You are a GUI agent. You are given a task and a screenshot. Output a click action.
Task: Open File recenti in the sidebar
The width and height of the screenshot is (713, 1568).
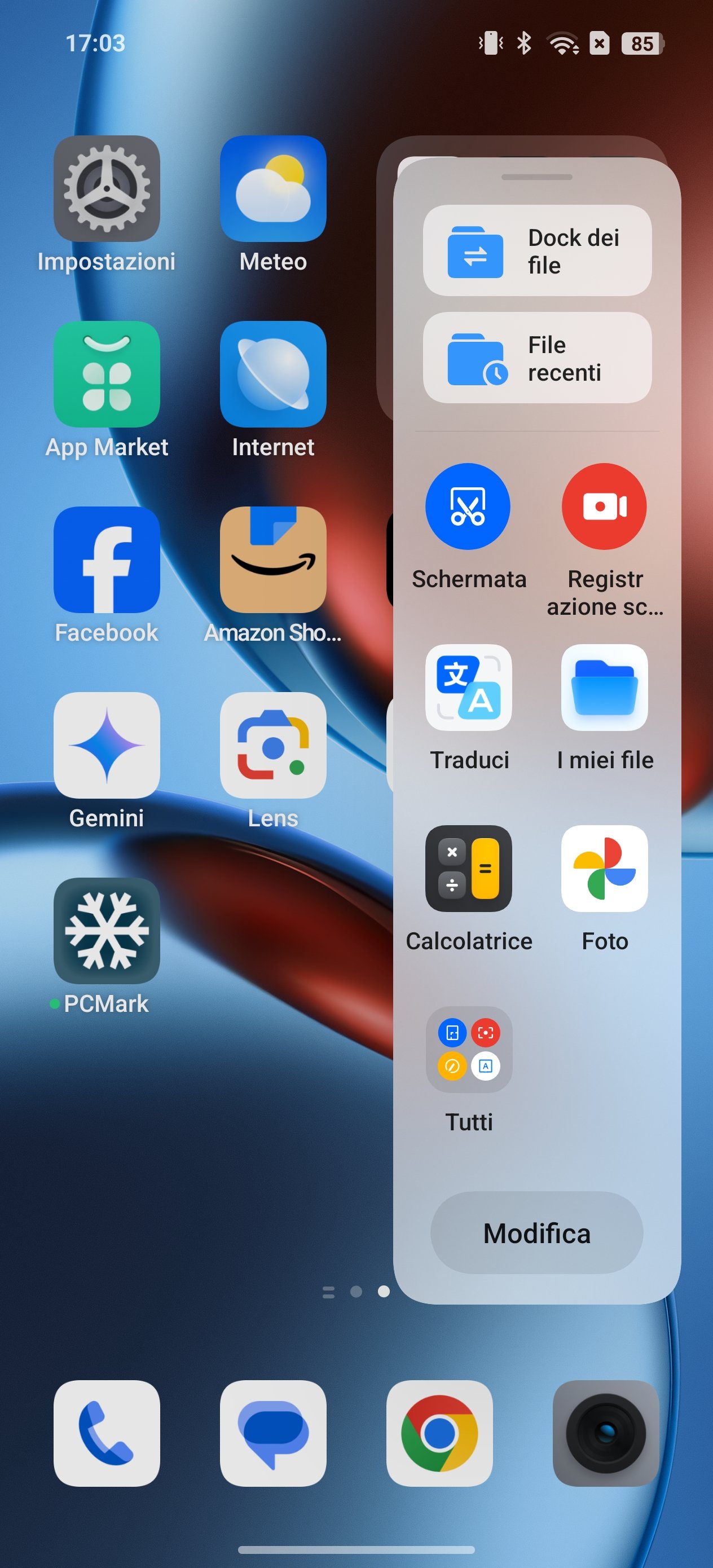click(537, 358)
